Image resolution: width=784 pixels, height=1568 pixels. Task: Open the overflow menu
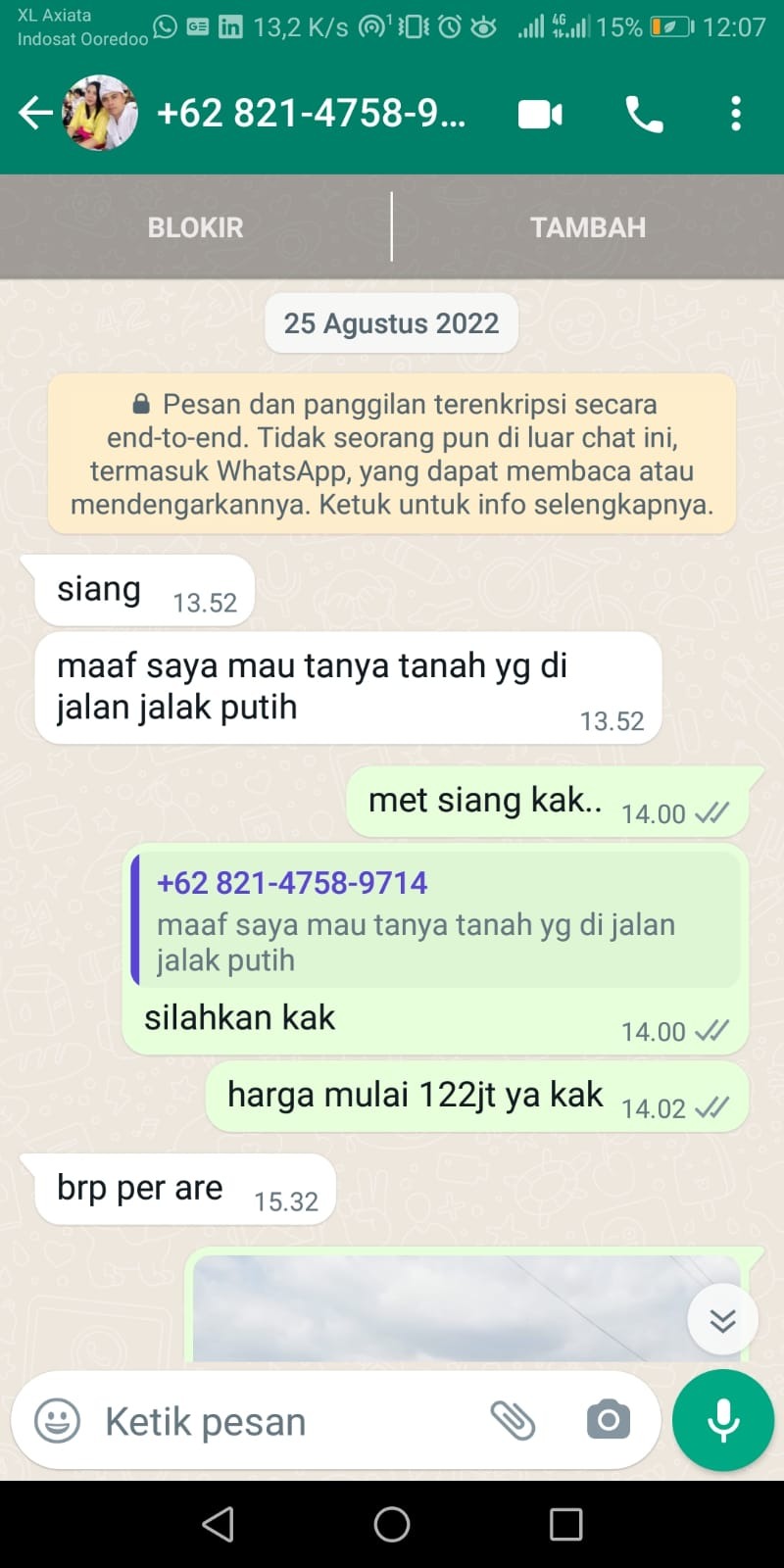click(736, 115)
